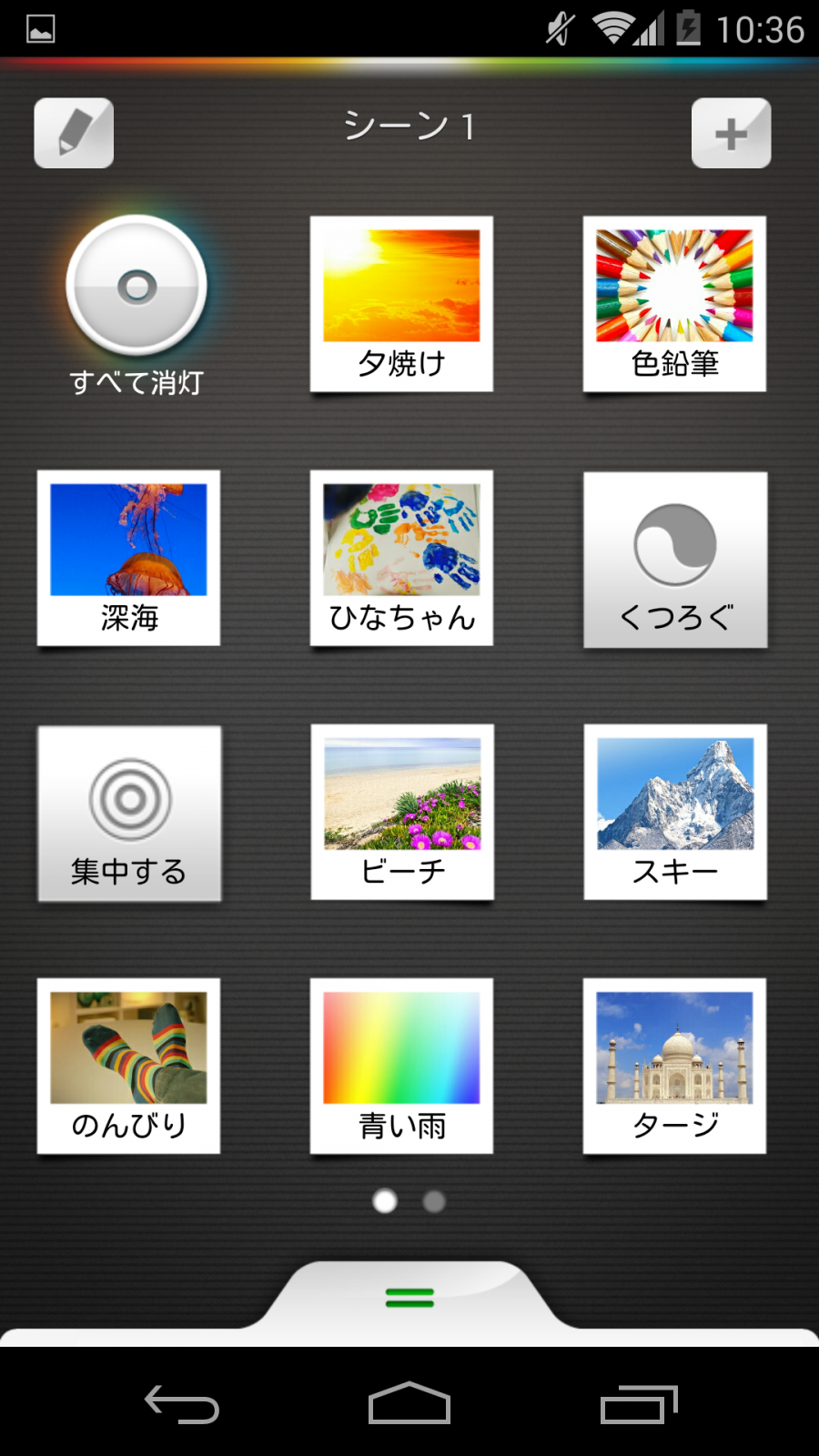Activate the 集中する concentrate scene

[129, 814]
